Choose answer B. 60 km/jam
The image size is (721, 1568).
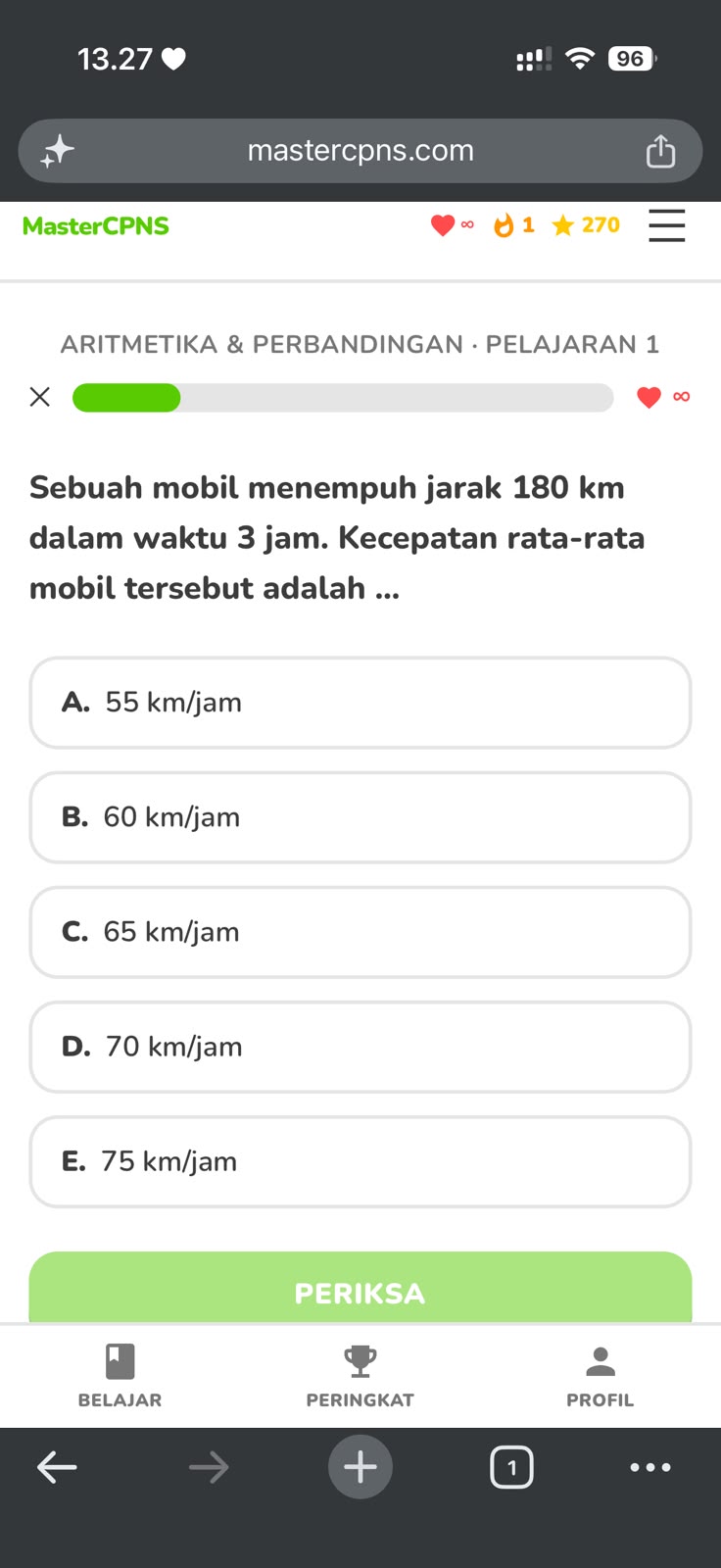360,817
